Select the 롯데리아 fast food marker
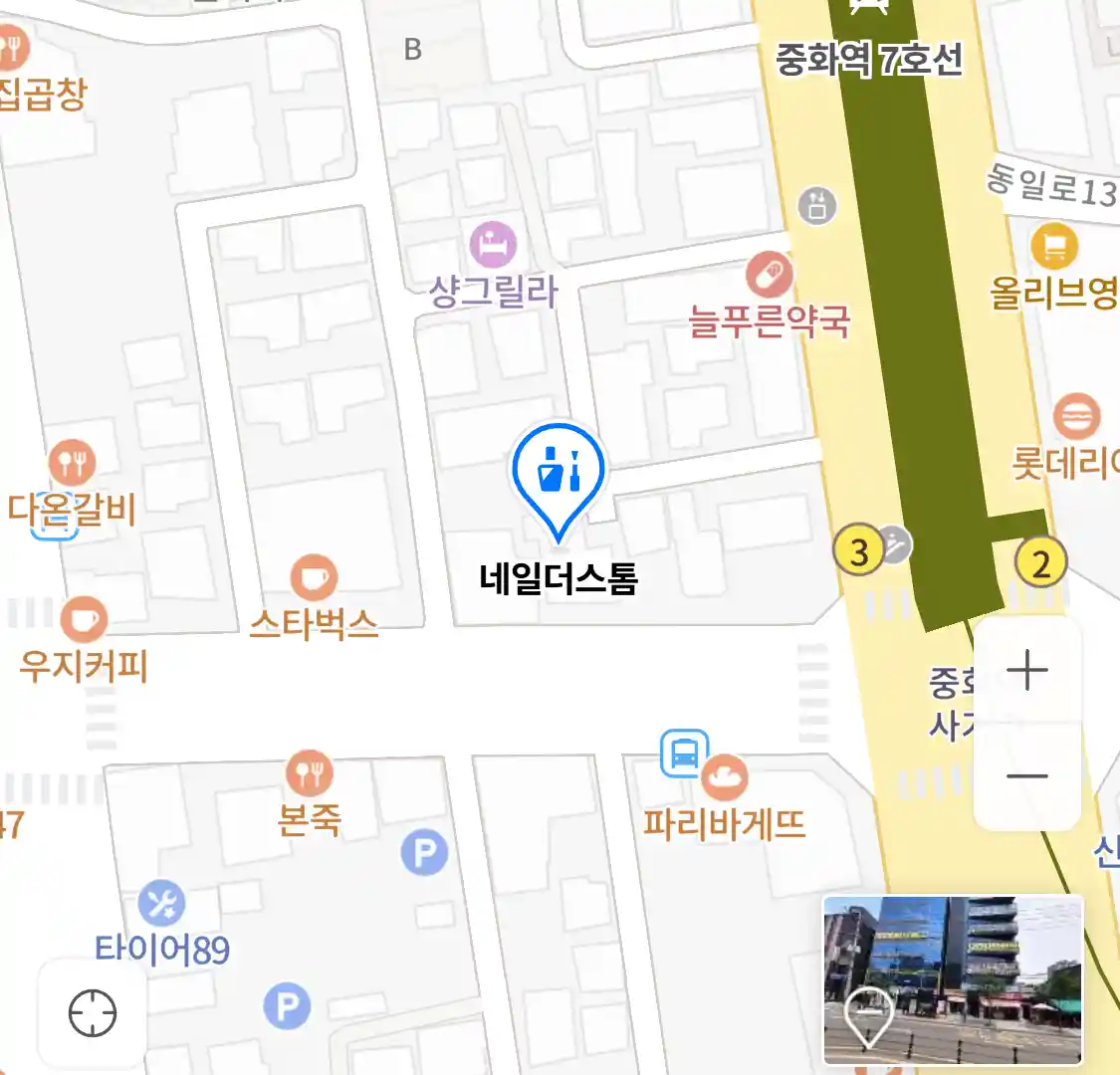 click(1076, 417)
